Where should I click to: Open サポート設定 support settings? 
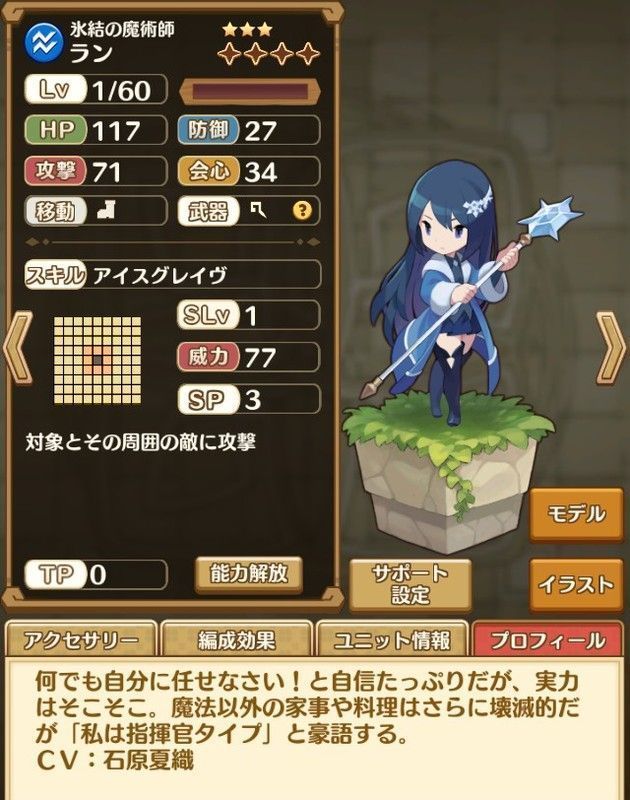click(x=410, y=583)
